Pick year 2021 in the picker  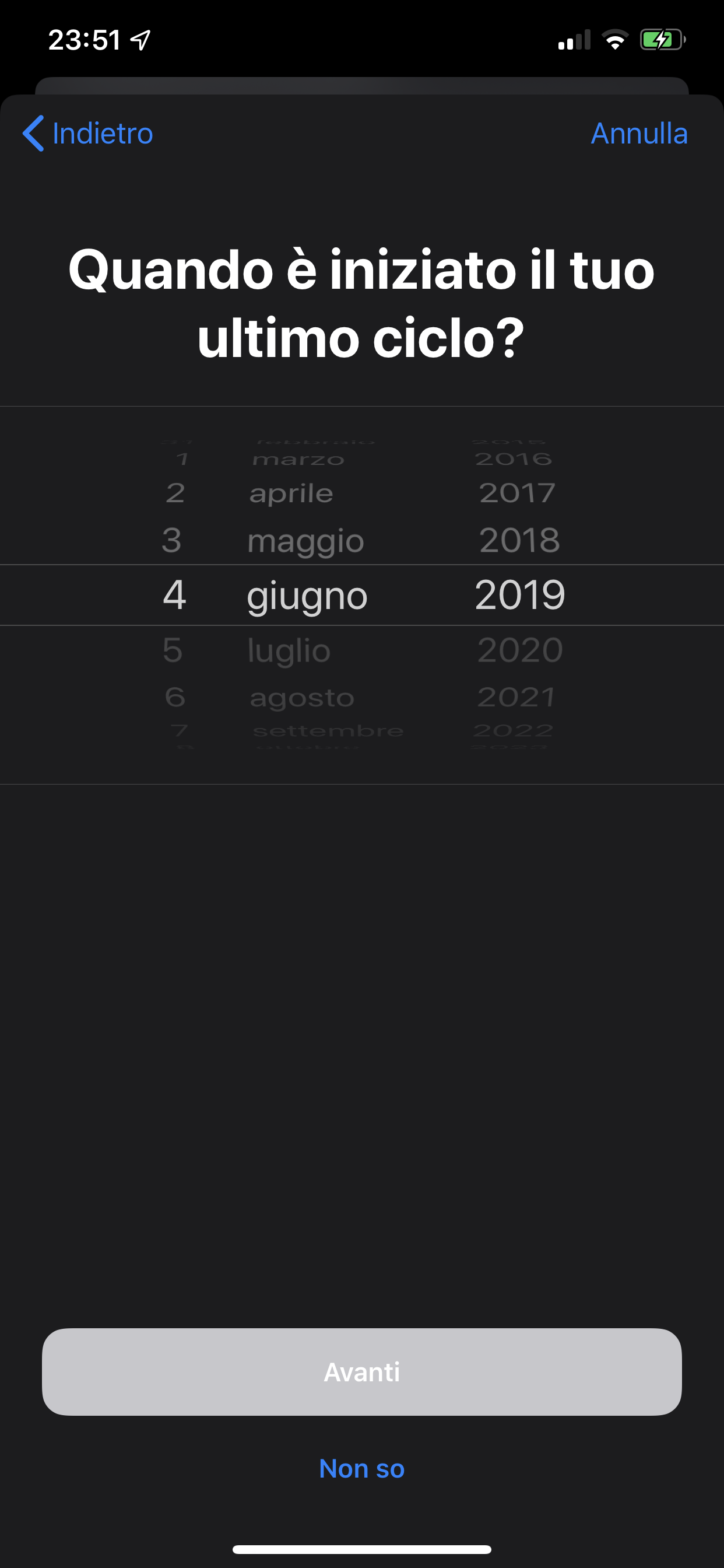coord(516,697)
